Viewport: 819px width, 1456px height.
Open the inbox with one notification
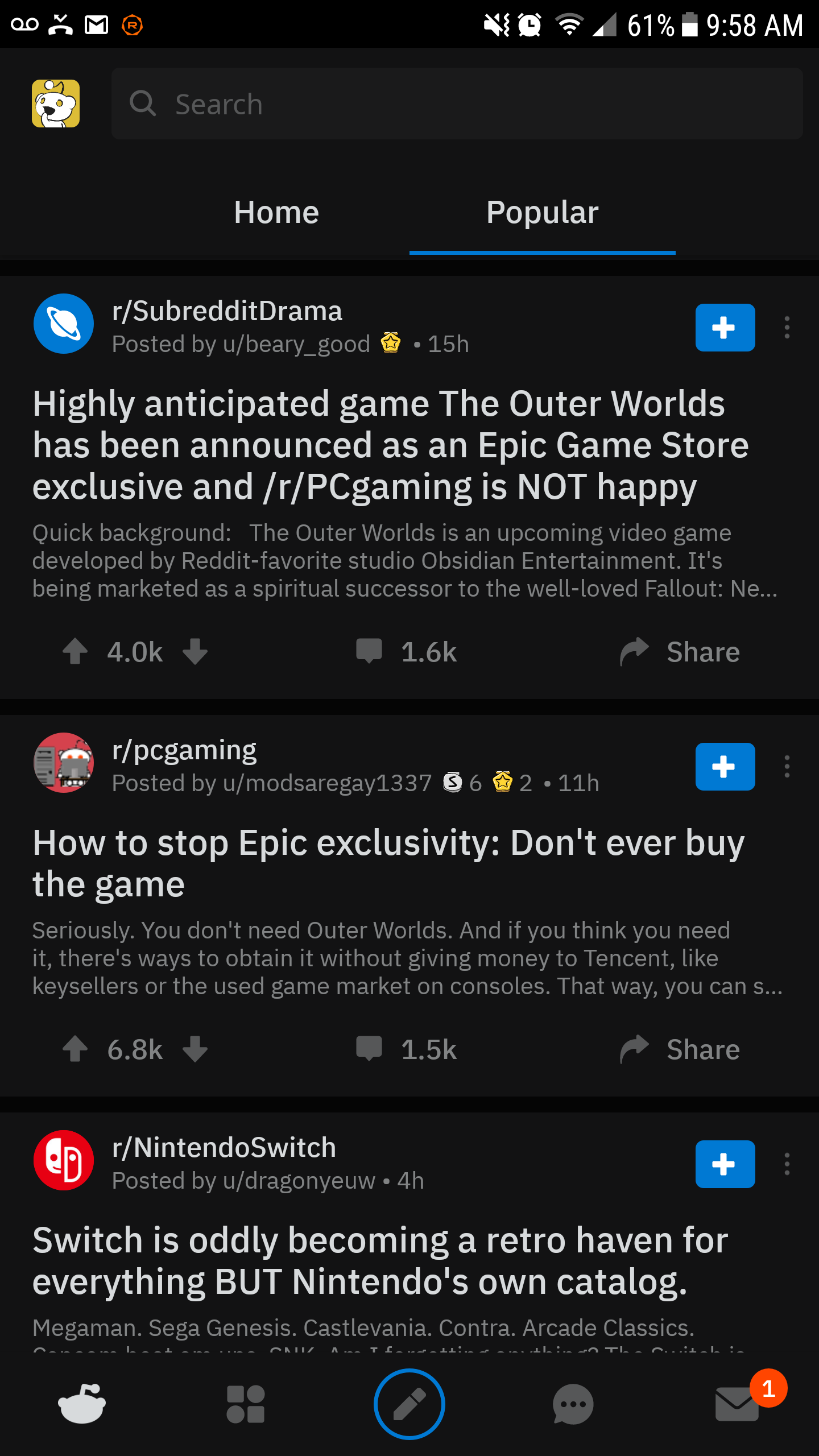click(737, 1404)
